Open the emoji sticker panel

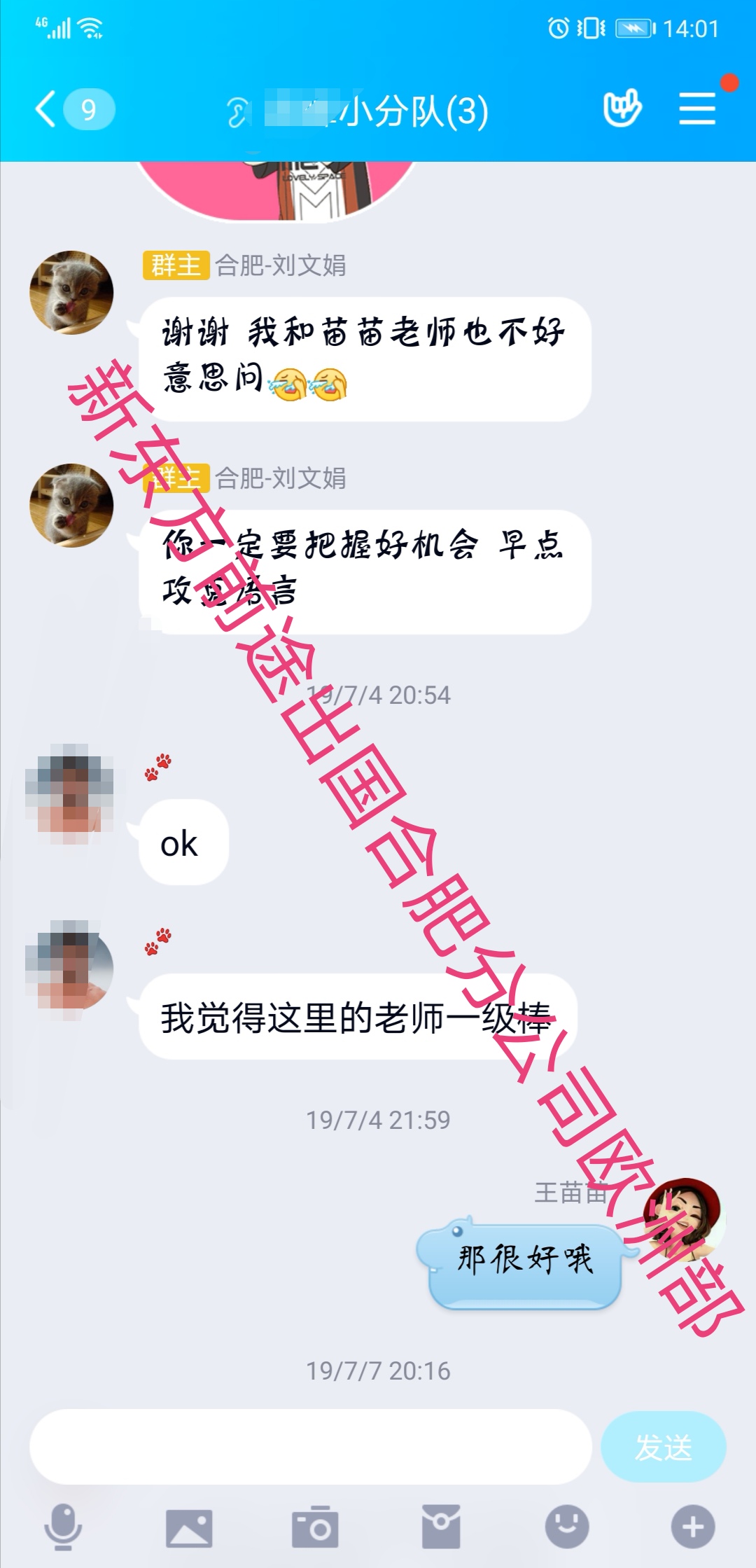click(x=567, y=1527)
